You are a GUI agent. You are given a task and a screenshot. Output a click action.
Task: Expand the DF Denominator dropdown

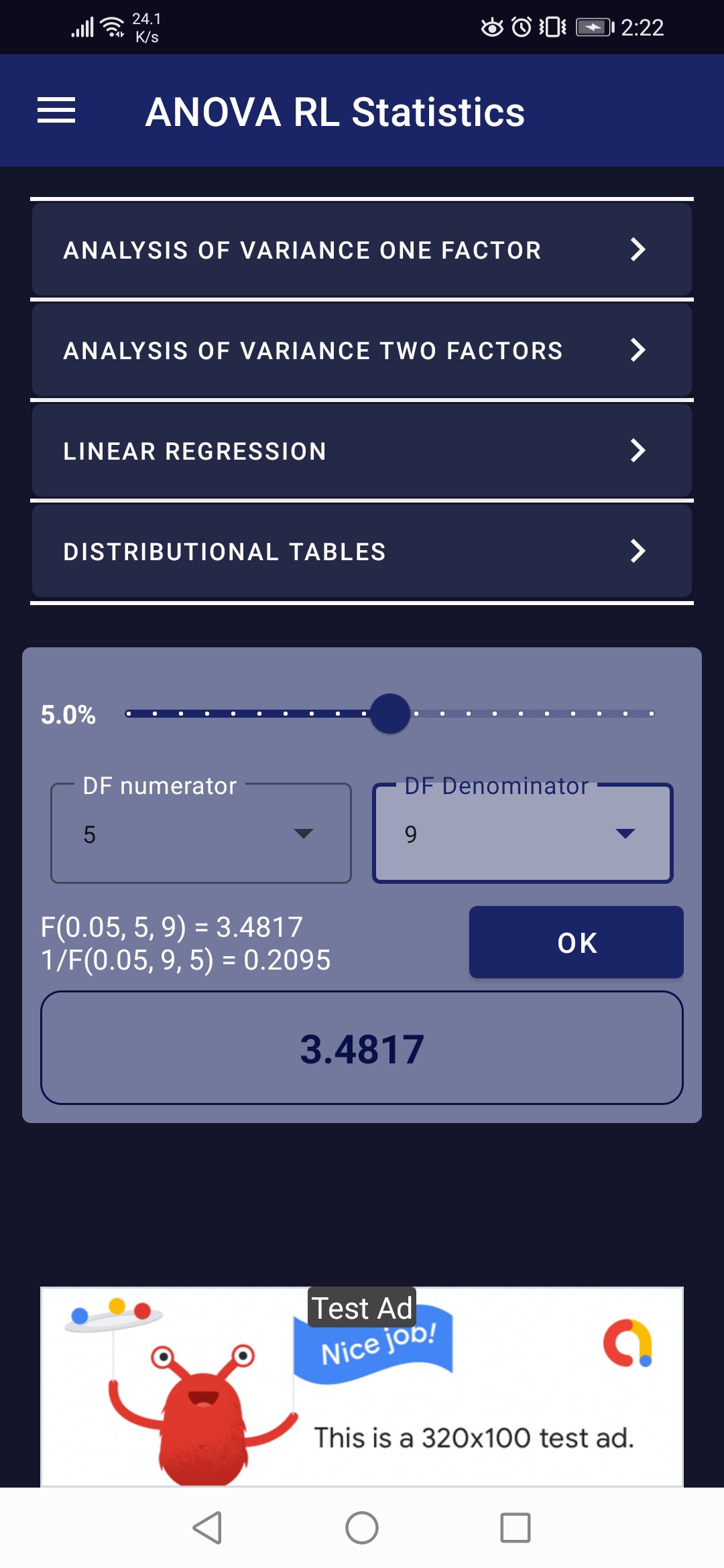pos(523,834)
